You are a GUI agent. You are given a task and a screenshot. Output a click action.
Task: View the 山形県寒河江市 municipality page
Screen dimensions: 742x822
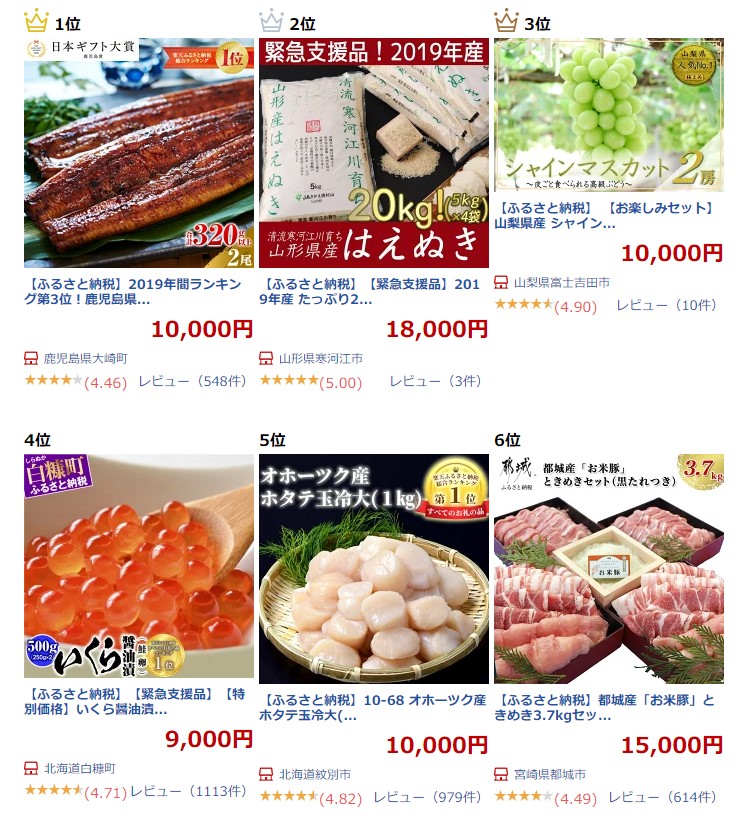pos(321,358)
